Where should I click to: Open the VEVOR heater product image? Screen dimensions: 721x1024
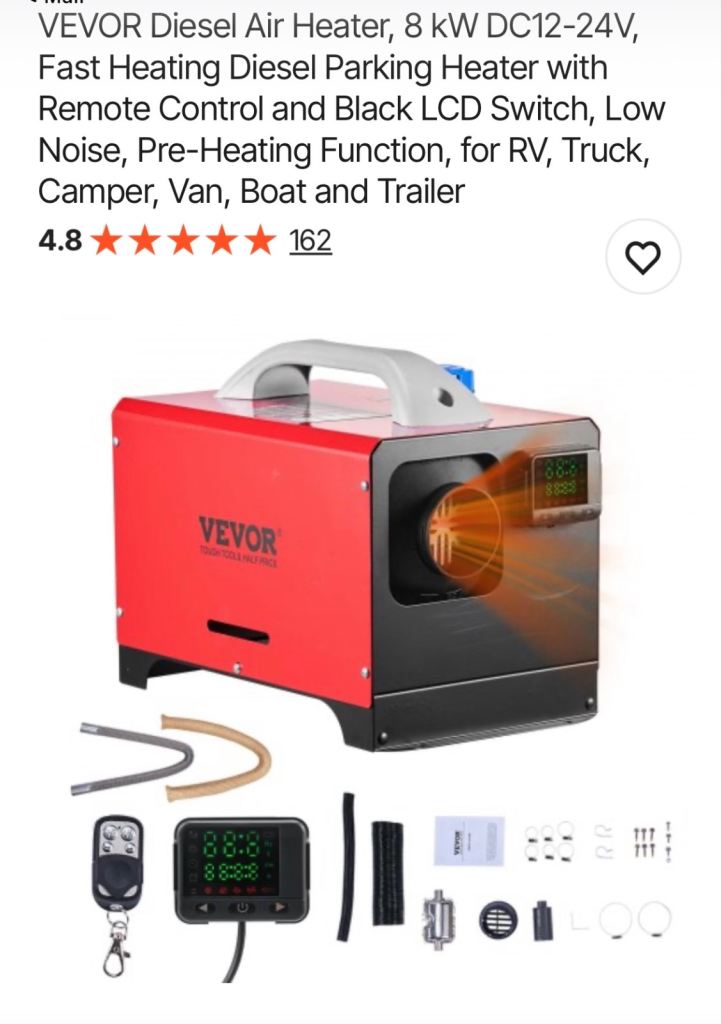[x=360, y=560]
